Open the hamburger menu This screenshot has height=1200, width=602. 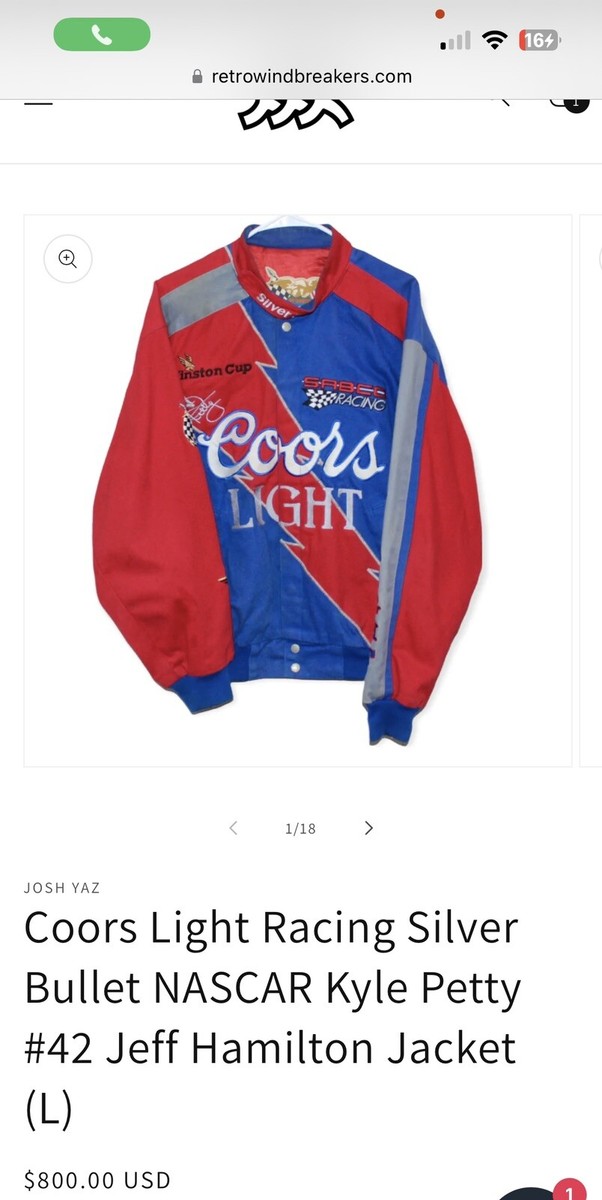38,102
